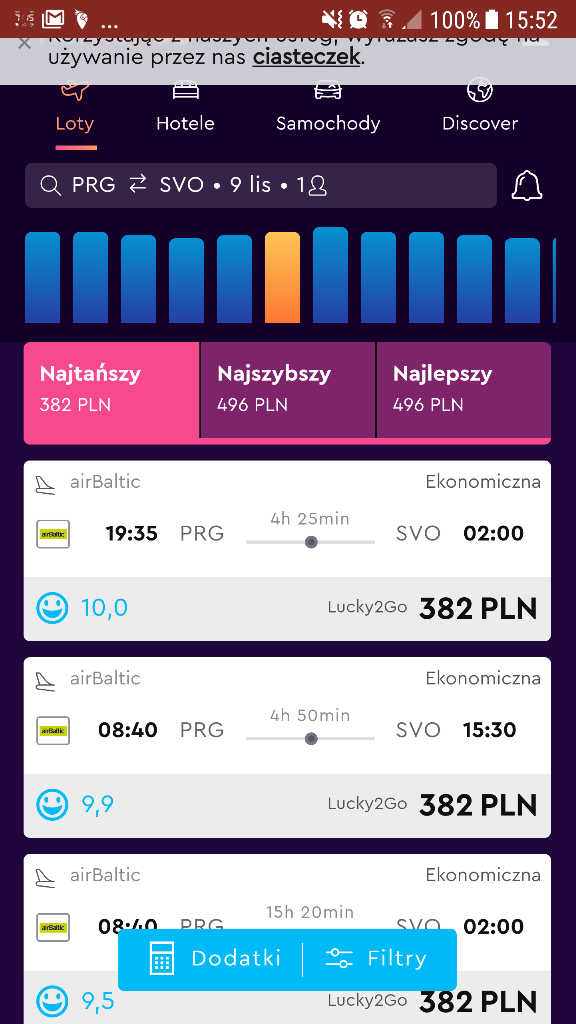
Task: Open the Filtry filters panel
Action: 377,959
